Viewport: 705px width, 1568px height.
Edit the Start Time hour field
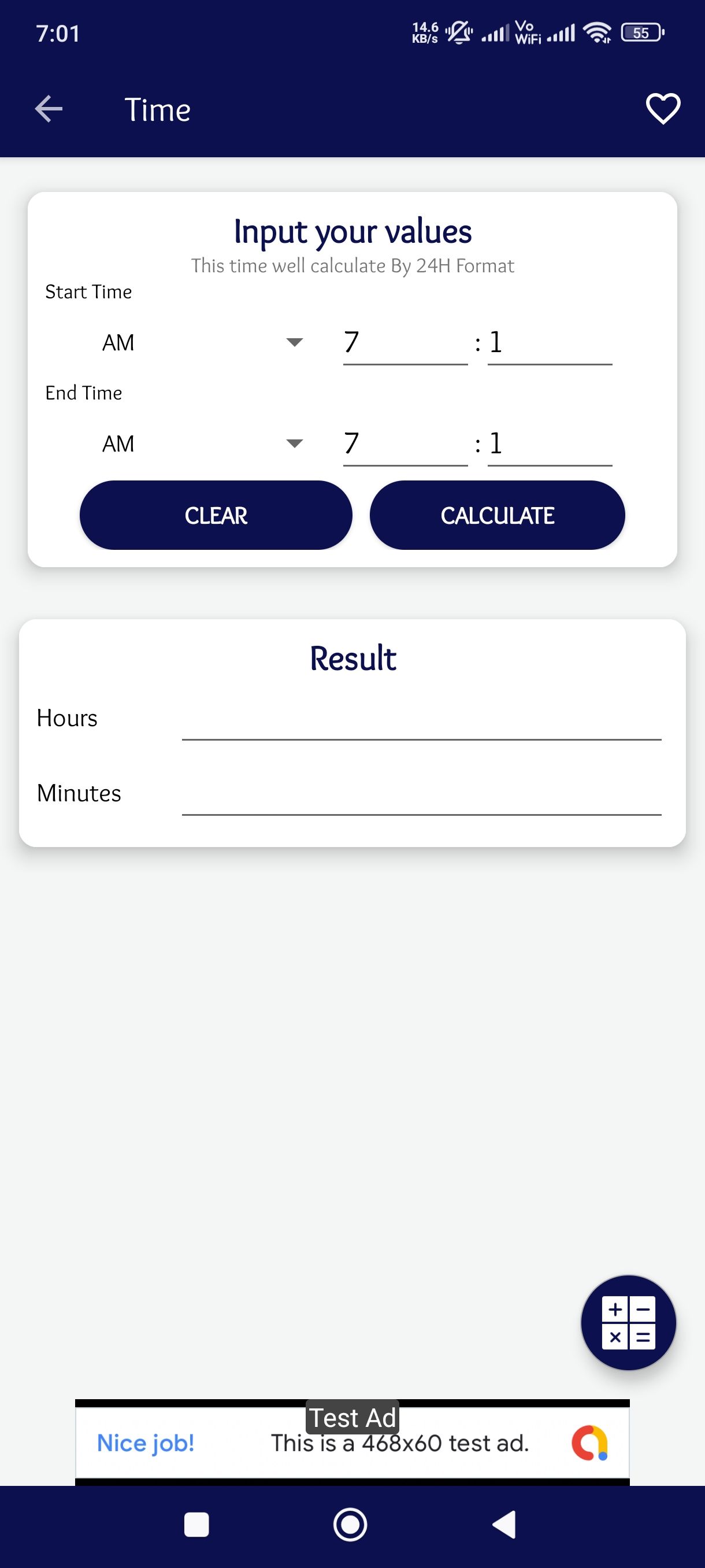405,343
